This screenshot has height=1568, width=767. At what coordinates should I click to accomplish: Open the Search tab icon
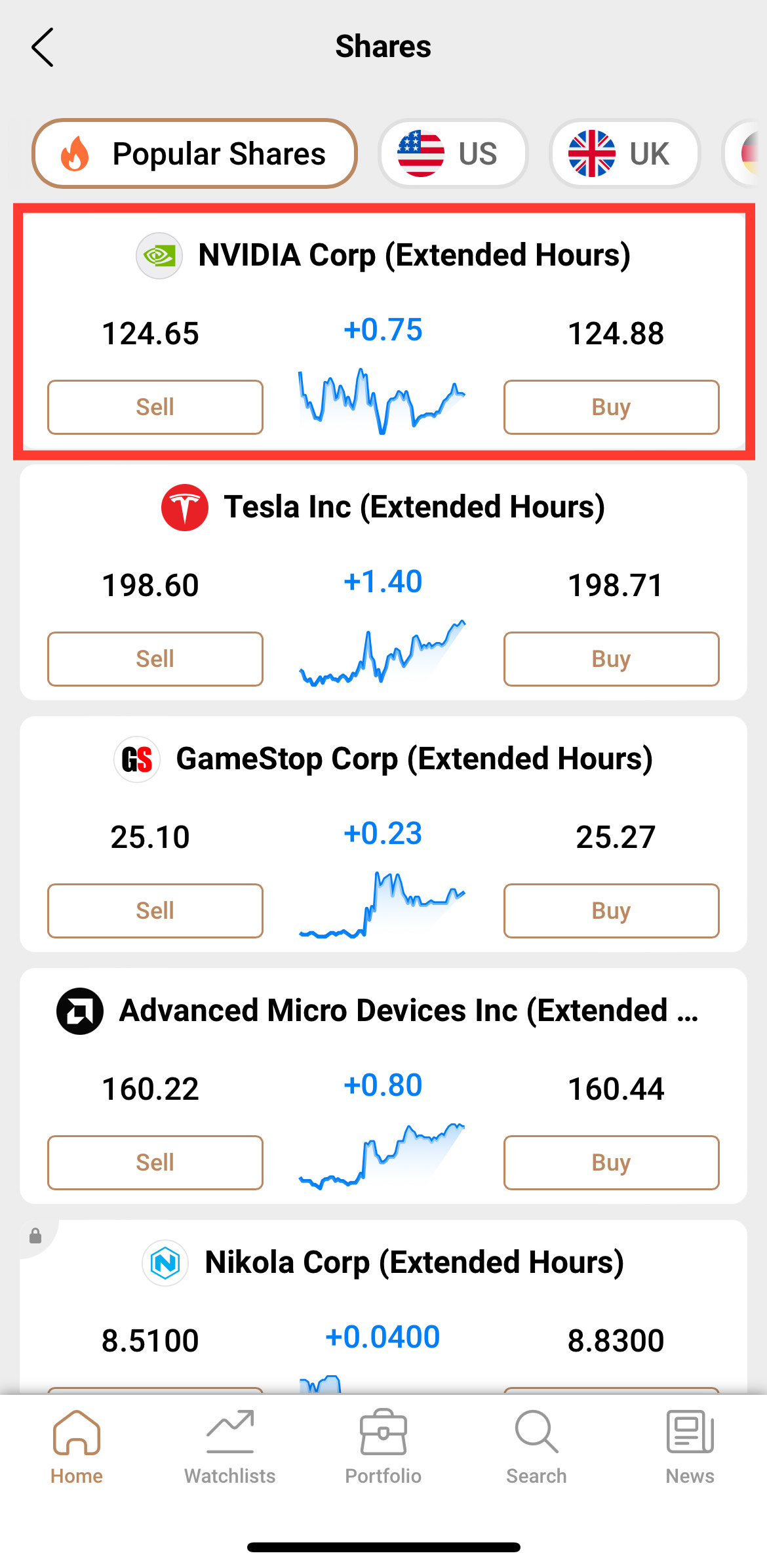[x=535, y=1434]
